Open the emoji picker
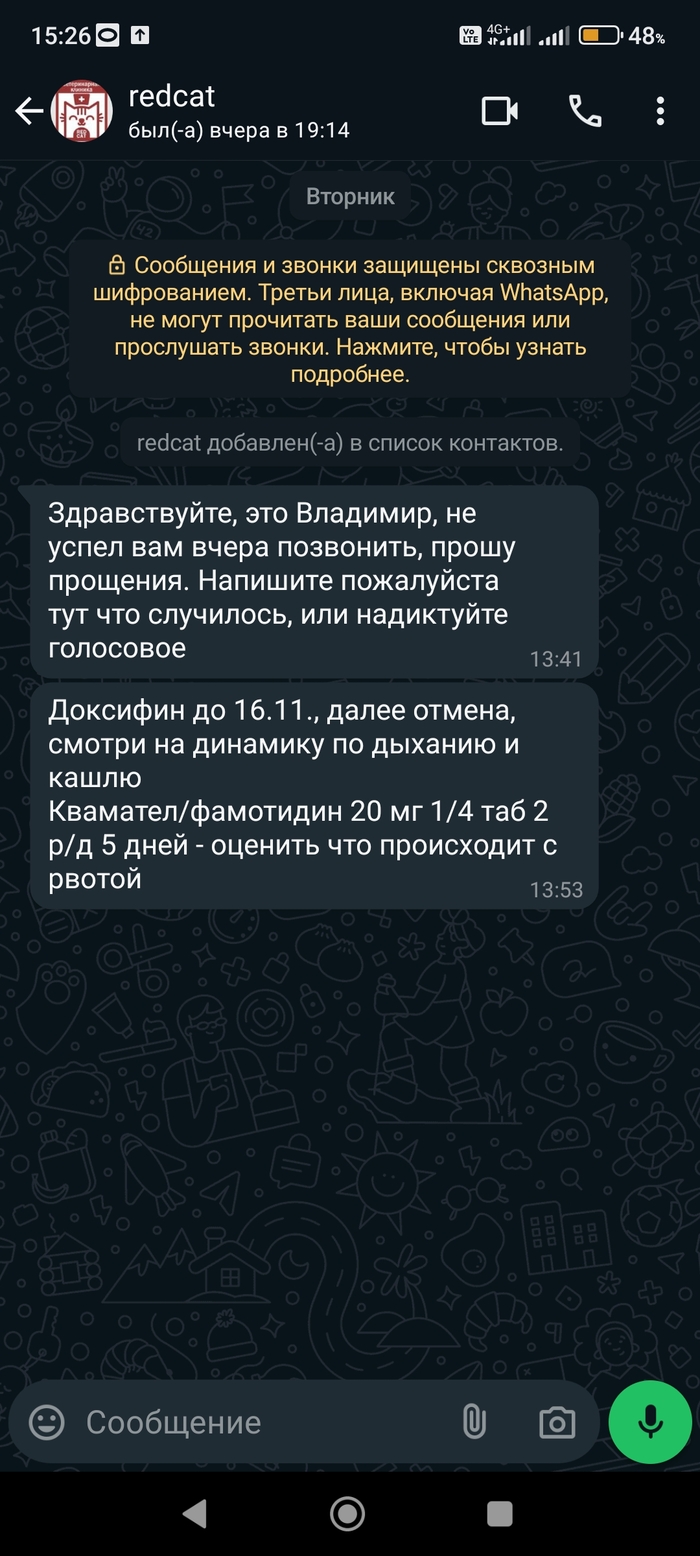700x1556 pixels. point(47,1422)
